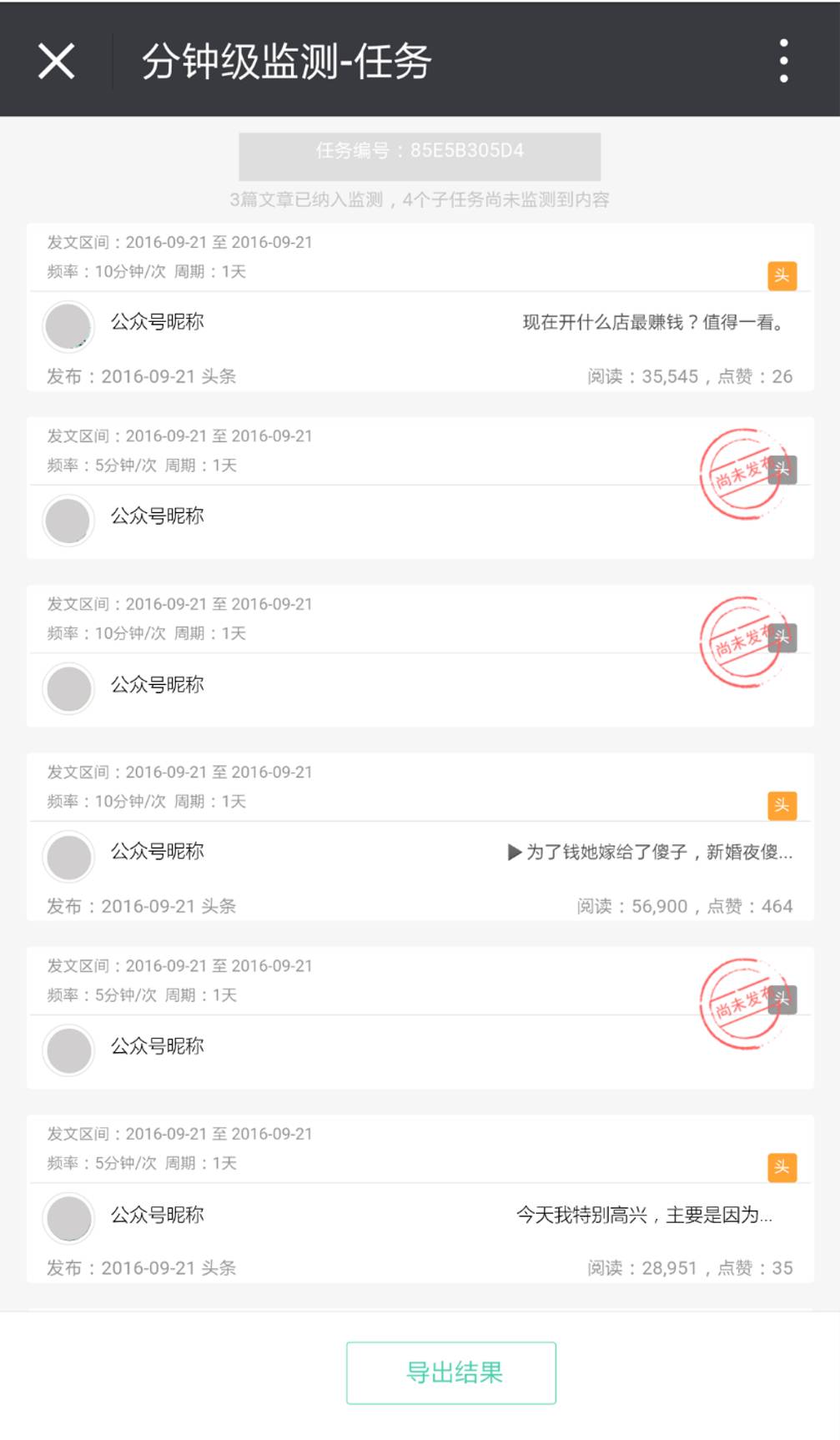Image resolution: width=840 pixels, height=1440 pixels.
Task: Open article 今天我特别高兴，主要是因为
Action: tap(644, 1215)
